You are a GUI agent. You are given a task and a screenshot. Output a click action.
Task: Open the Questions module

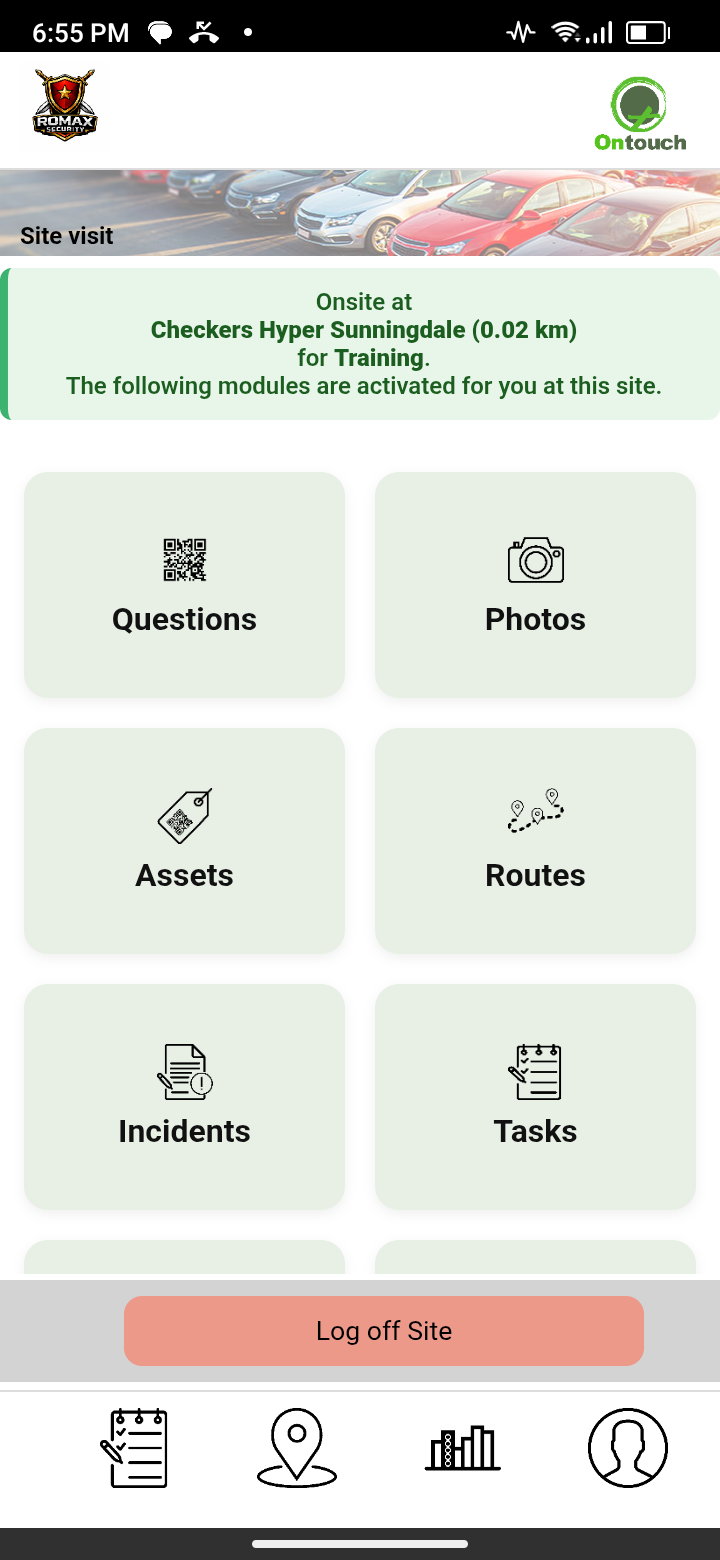[x=184, y=585]
